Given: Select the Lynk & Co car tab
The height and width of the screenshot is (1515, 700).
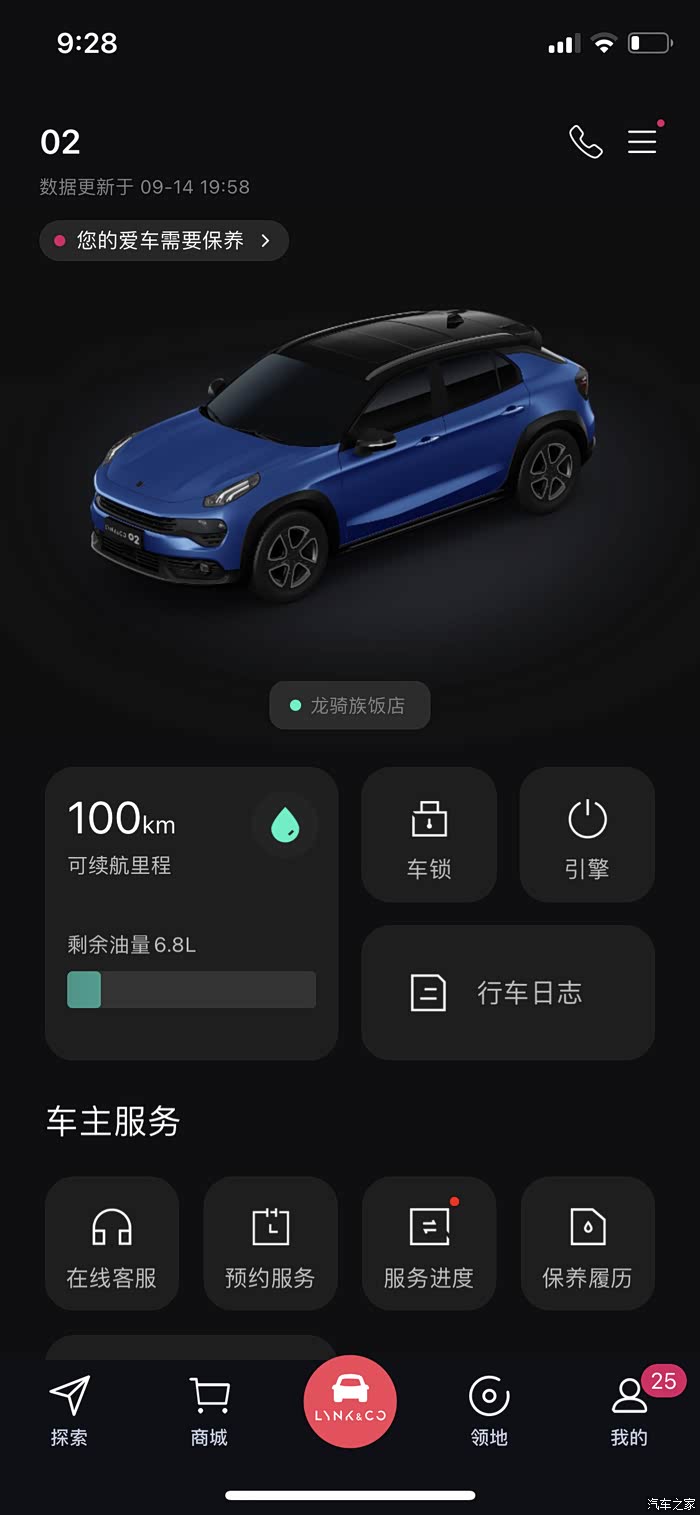Looking at the screenshot, I should [x=350, y=1401].
